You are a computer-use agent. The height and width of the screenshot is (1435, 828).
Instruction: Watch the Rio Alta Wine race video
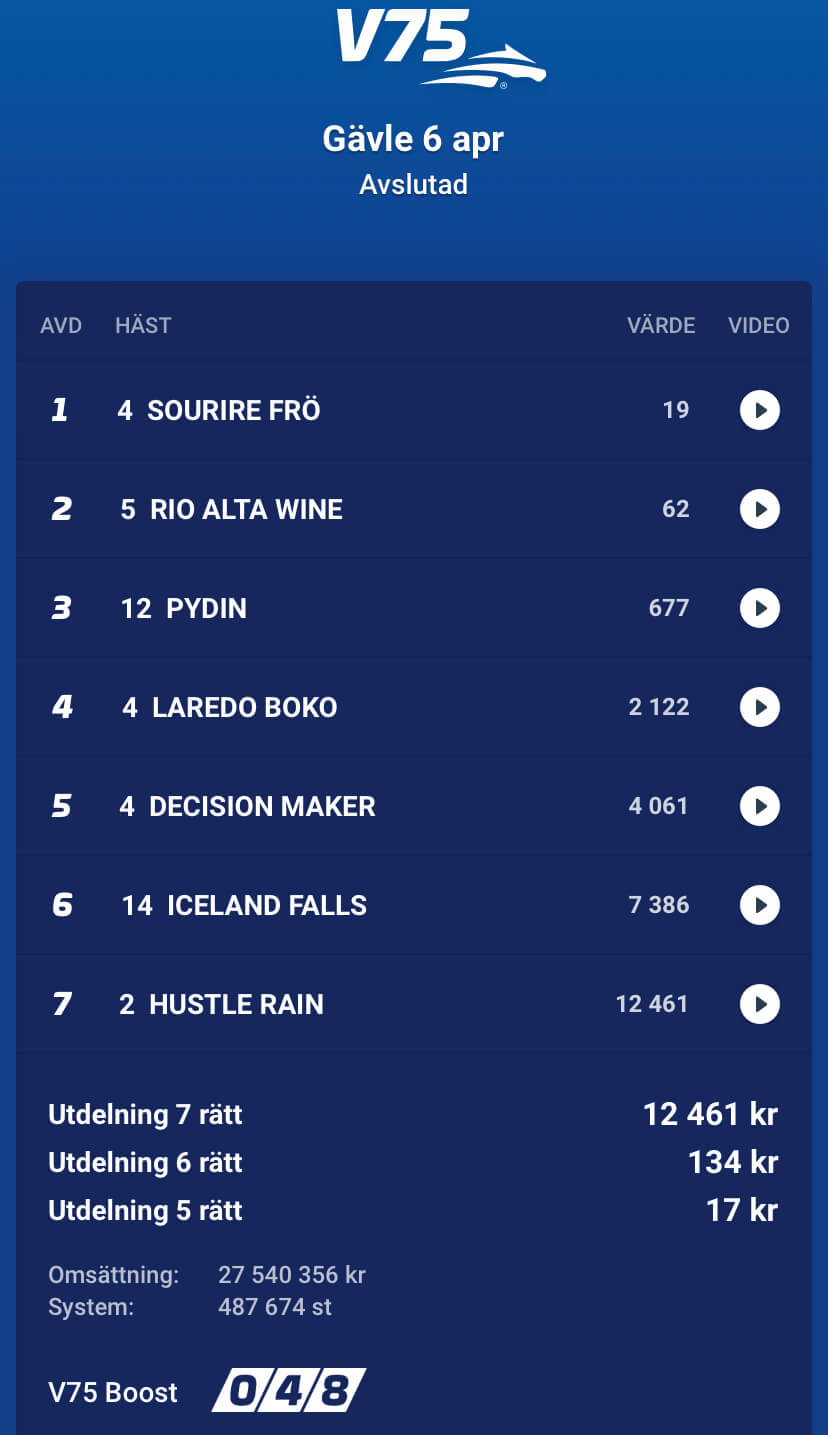(760, 509)
